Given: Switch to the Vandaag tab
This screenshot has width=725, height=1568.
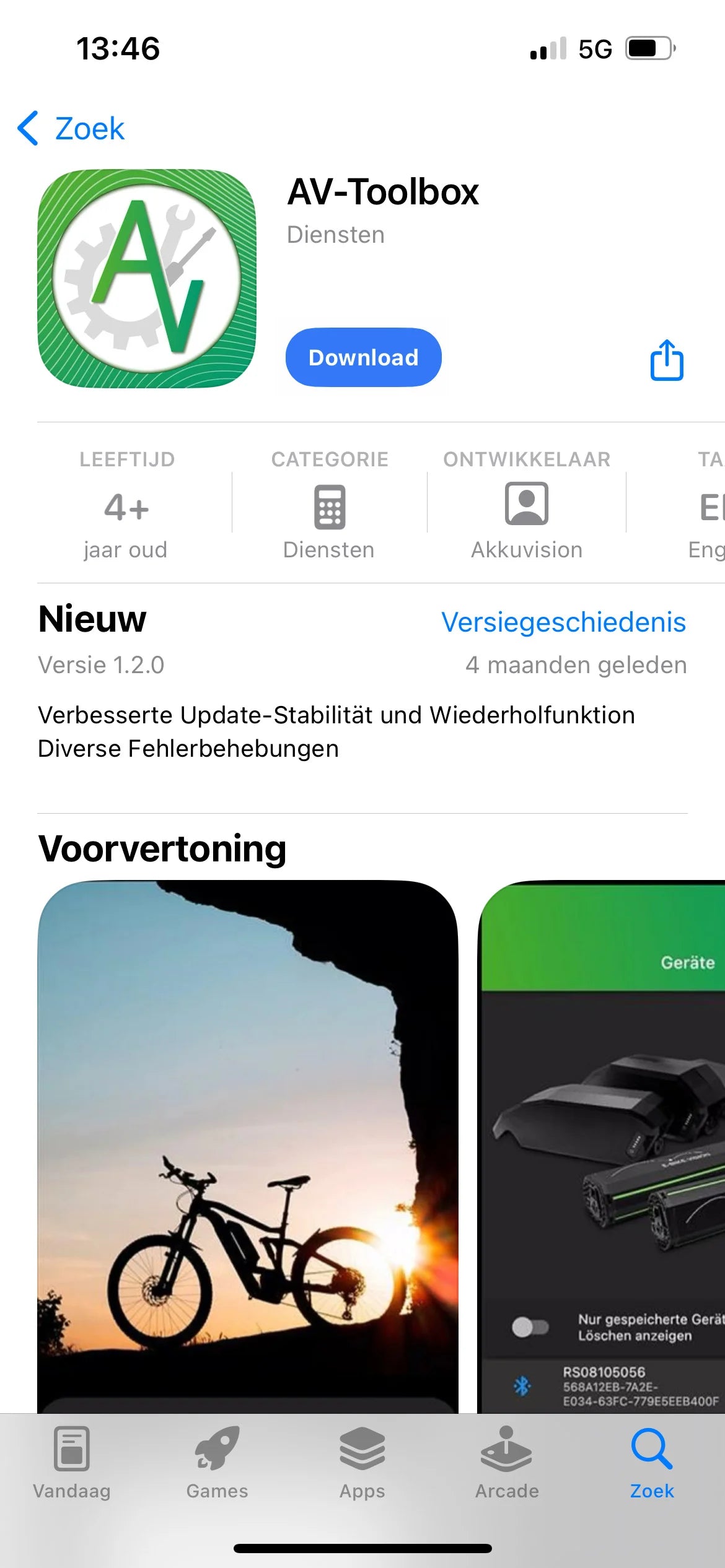Looking at the screenshot, I should tap(72, 1463).
